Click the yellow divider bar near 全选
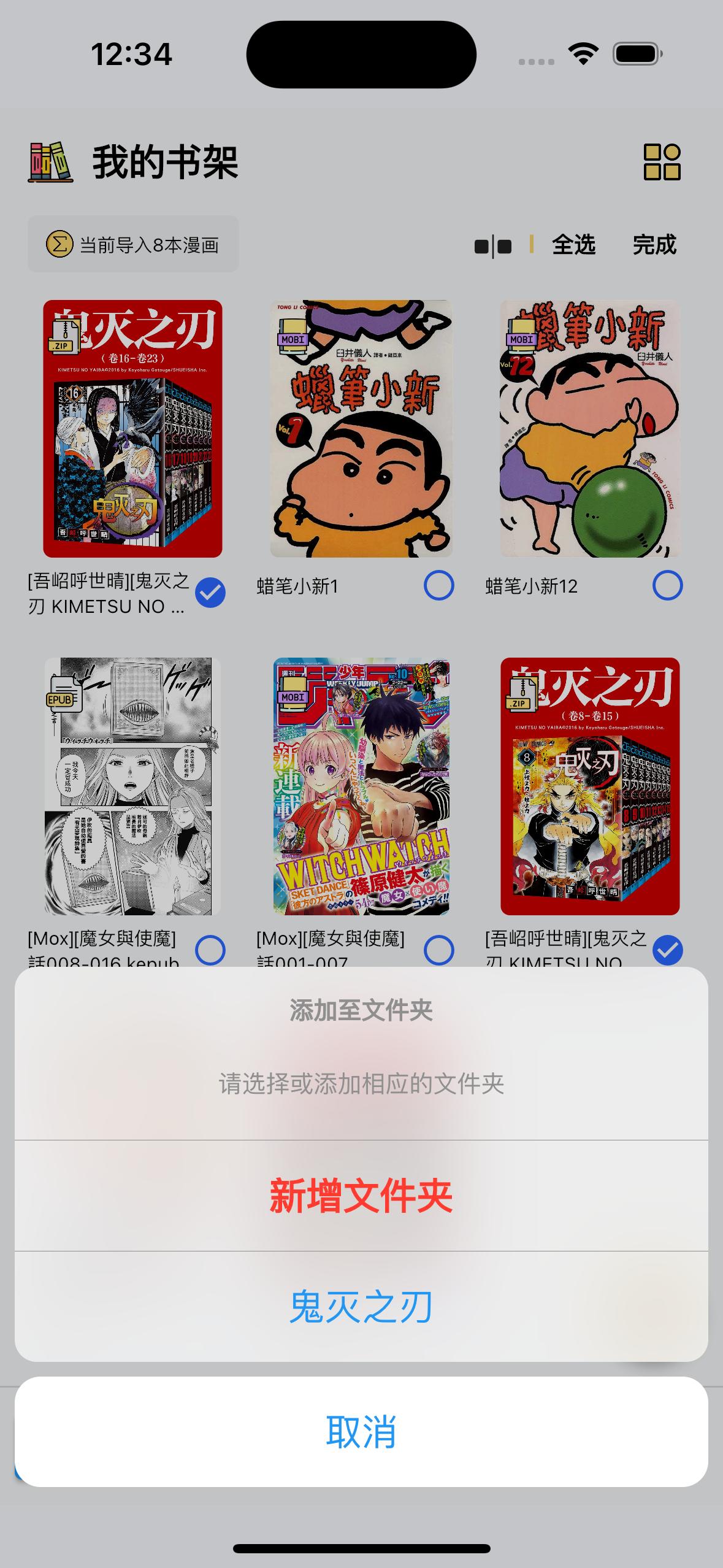723x1568 pixels. pos(531,245)
